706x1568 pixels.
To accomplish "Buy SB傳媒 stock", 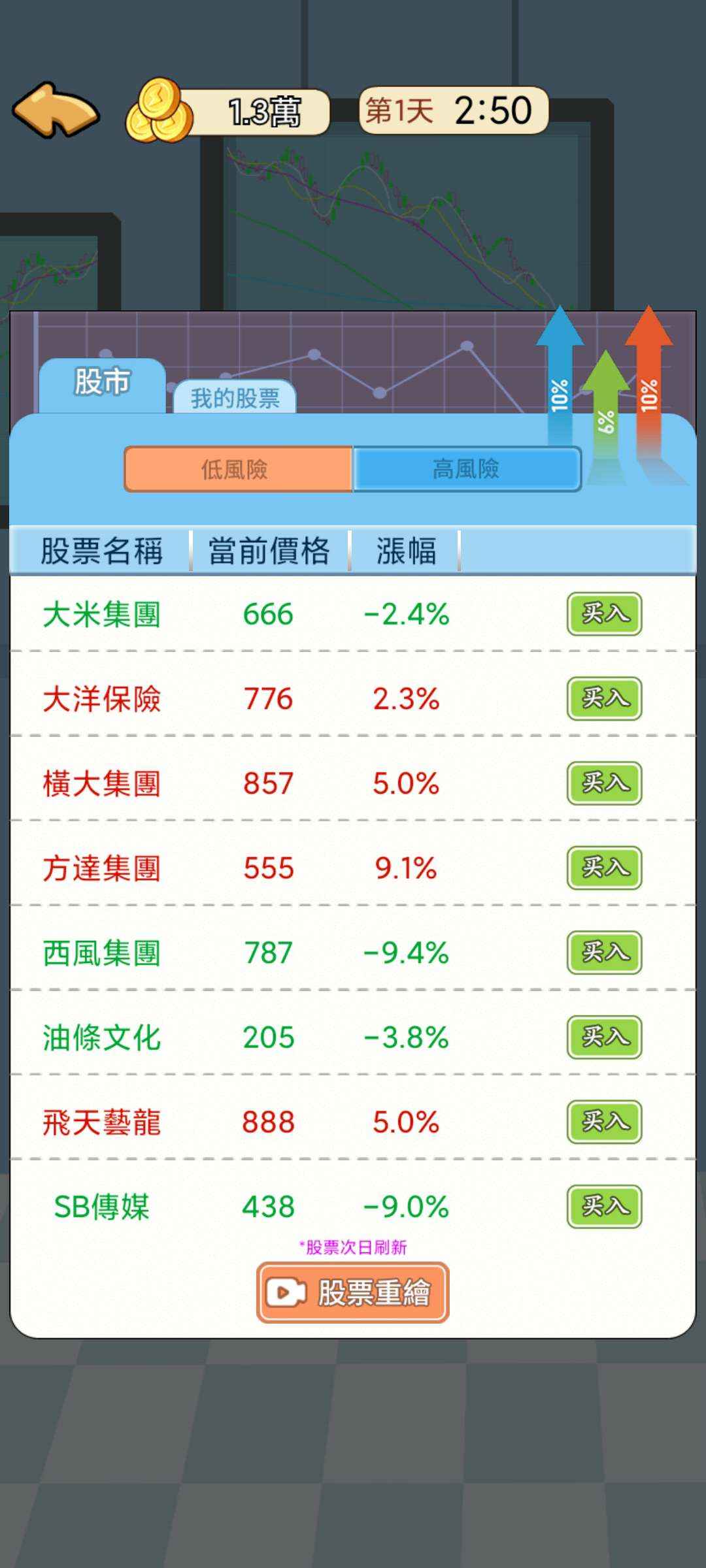I will click(x=604, y=1206).
